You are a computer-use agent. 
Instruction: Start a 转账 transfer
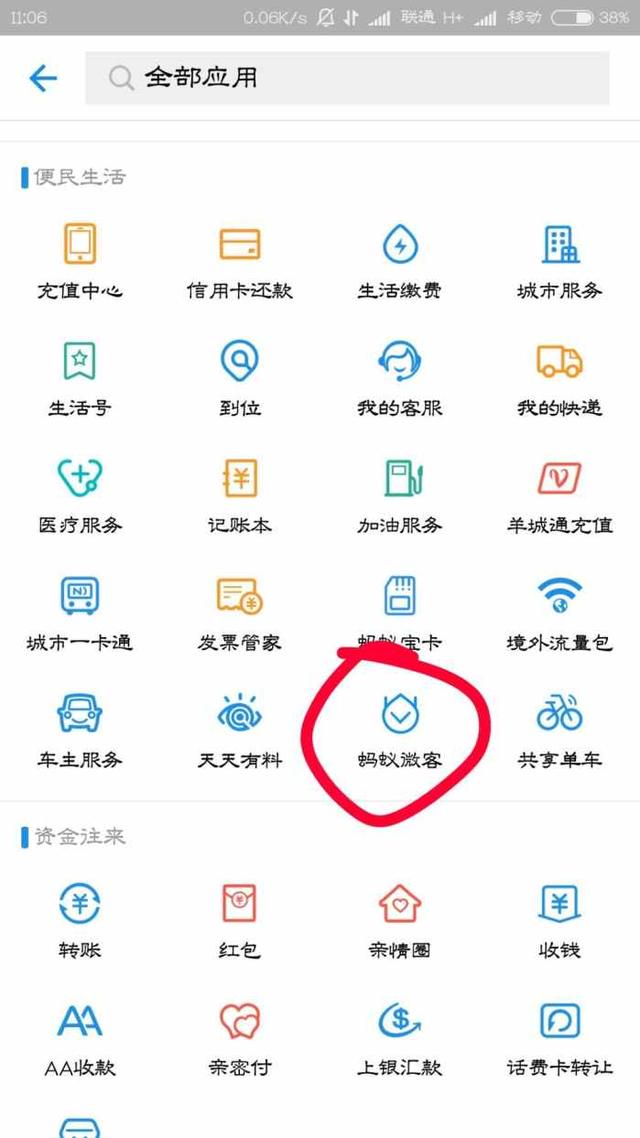[x=80, y=920]
